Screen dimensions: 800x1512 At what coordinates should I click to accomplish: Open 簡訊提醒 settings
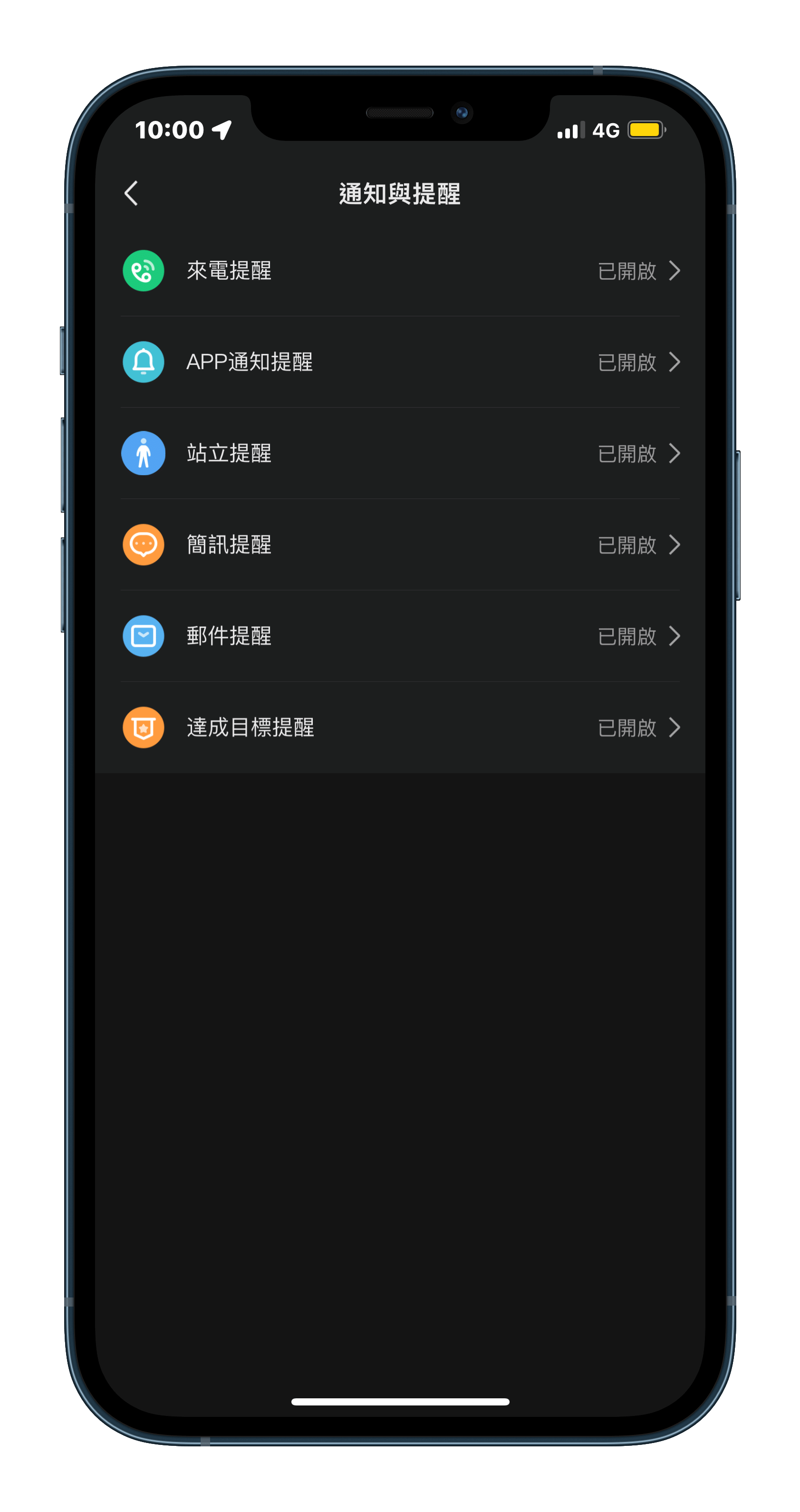400,545
